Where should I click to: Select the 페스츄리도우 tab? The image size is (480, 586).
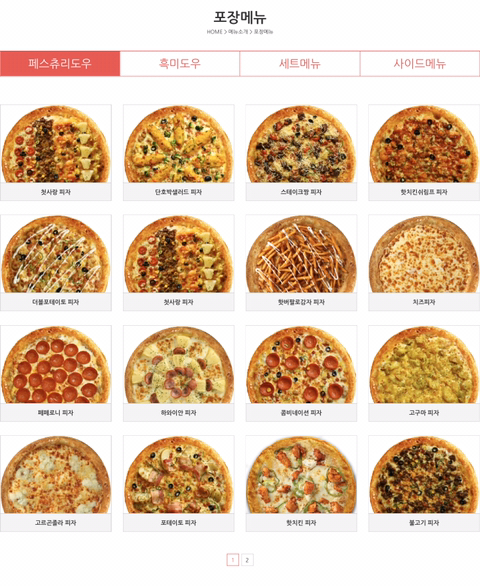tap(60, 64)
